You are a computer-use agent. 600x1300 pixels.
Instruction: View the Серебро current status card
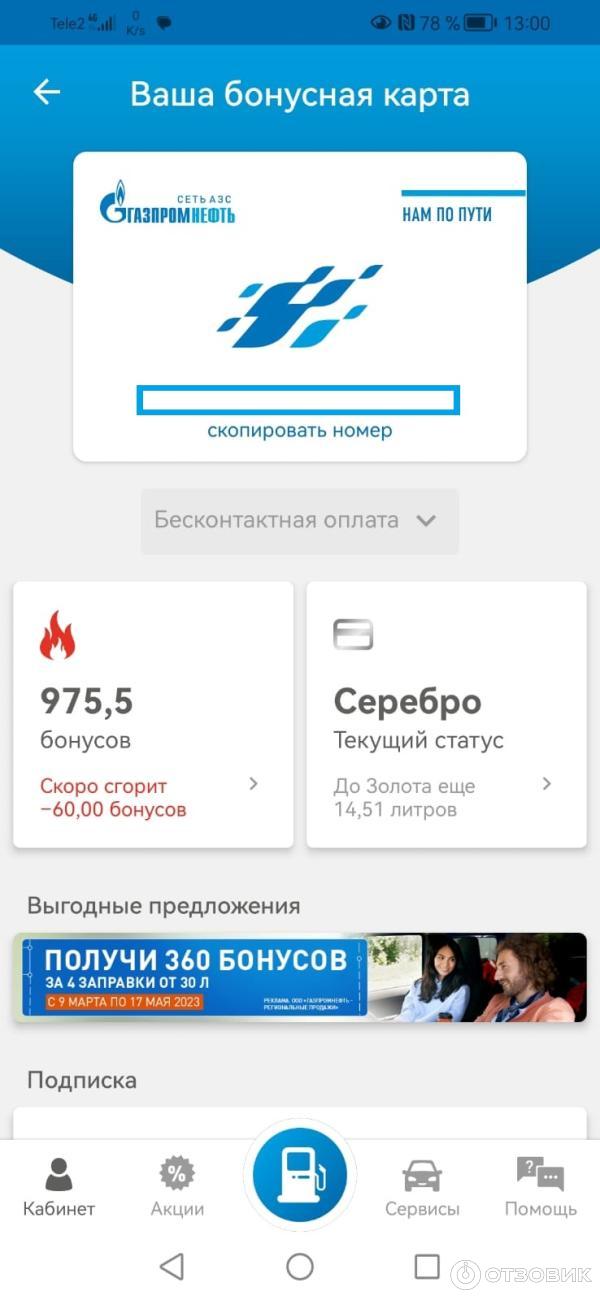click(446, 715)
